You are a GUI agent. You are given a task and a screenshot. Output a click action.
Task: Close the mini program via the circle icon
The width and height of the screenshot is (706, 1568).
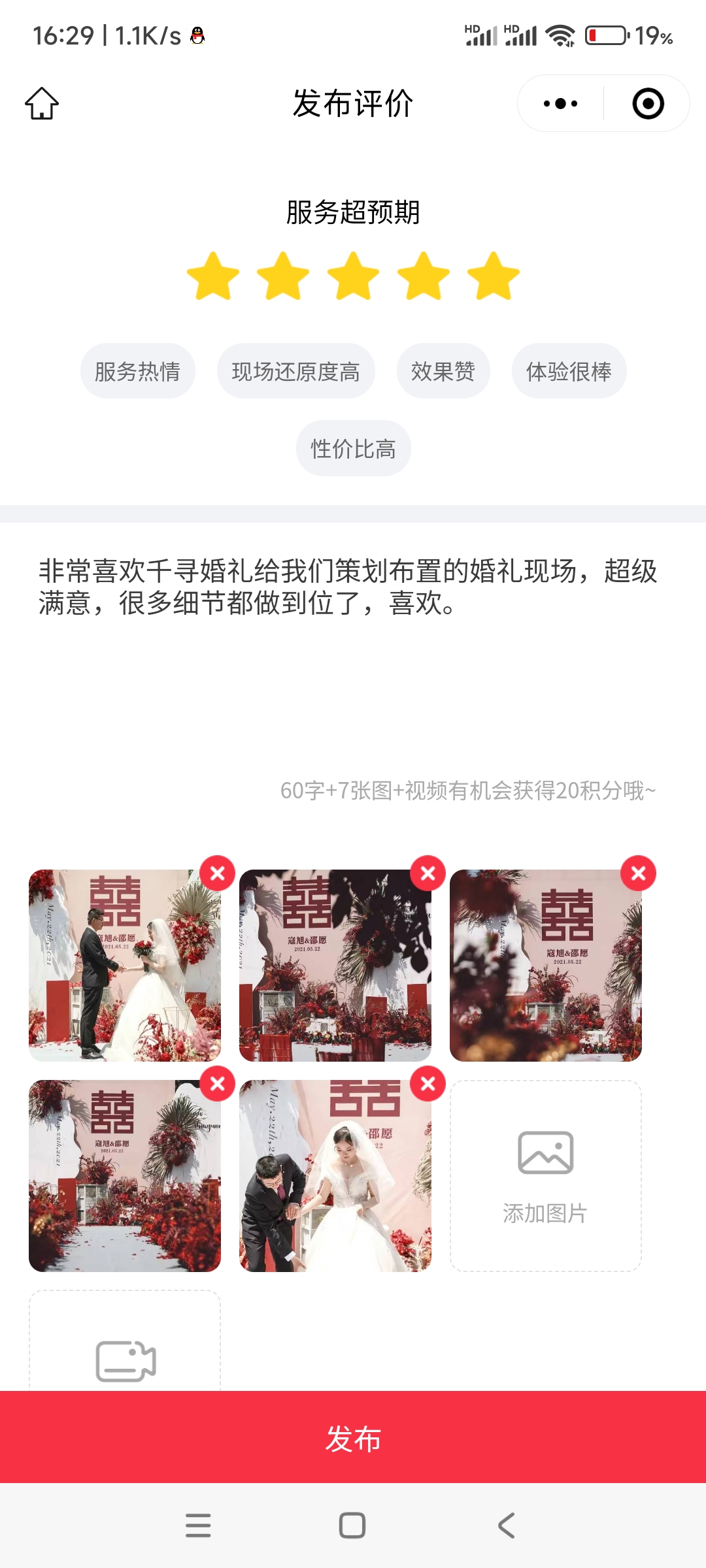tap(648, 103)
